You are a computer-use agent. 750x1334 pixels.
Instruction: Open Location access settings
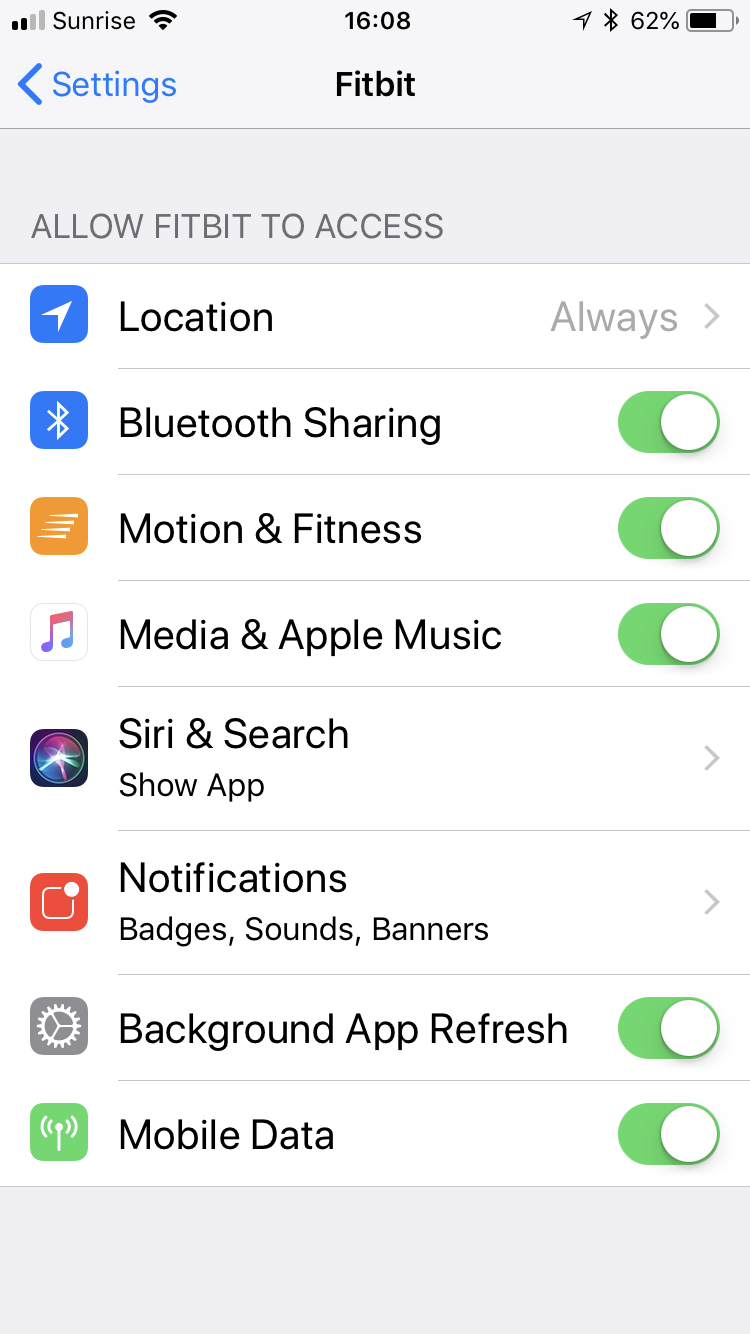[x=375, y=317]
